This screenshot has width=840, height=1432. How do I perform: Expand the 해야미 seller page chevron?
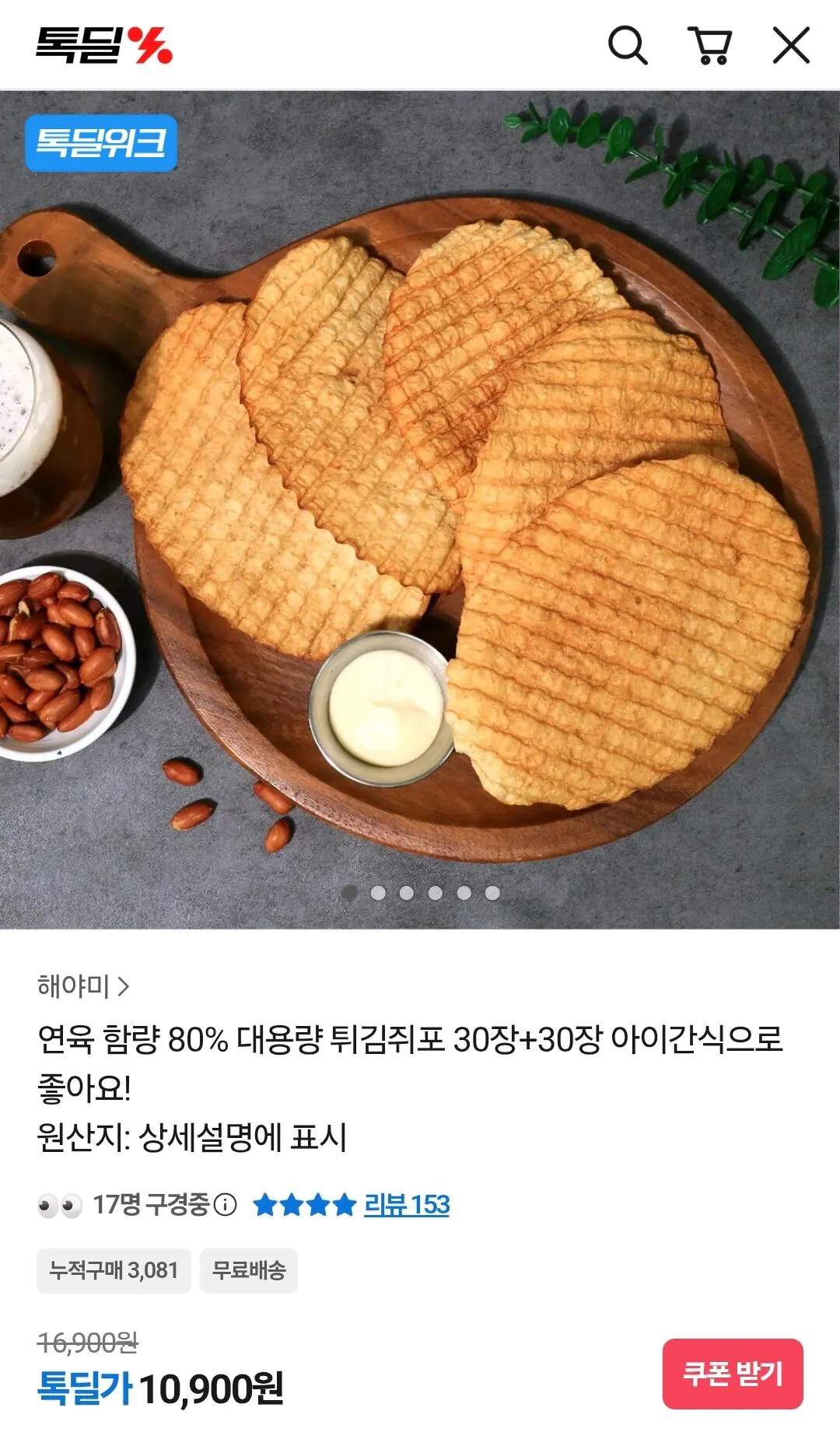coord(124,986)
